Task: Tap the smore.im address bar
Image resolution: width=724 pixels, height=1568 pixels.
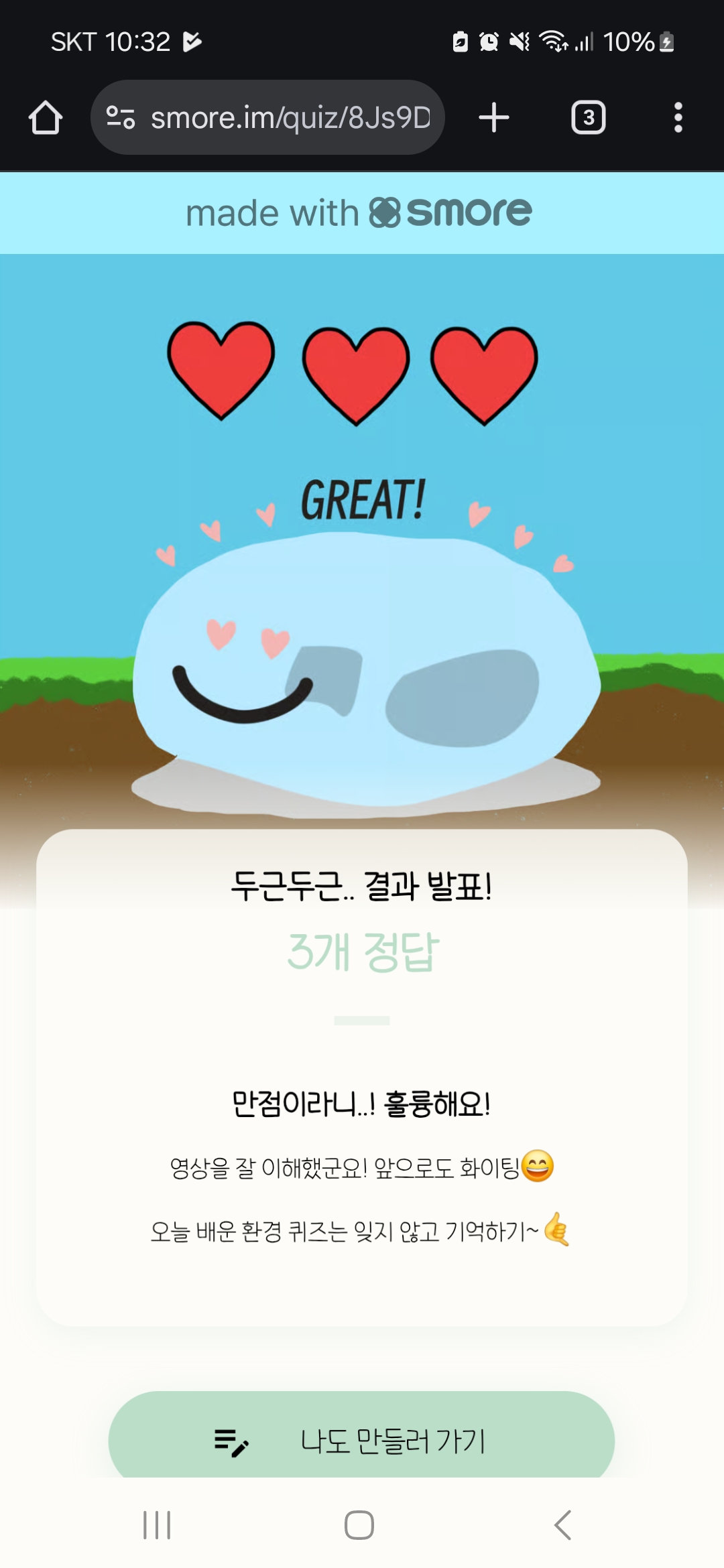Action: pyautogui.click(x=290, y=118)
